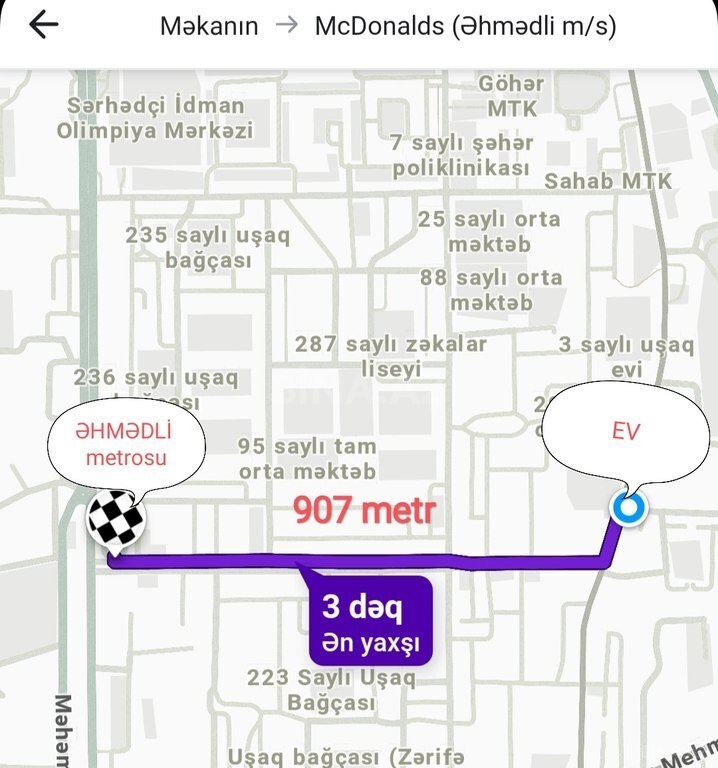Go back using the top-left arrow
The width and height of the screenshot is (718, 768).
coord(44,27)
